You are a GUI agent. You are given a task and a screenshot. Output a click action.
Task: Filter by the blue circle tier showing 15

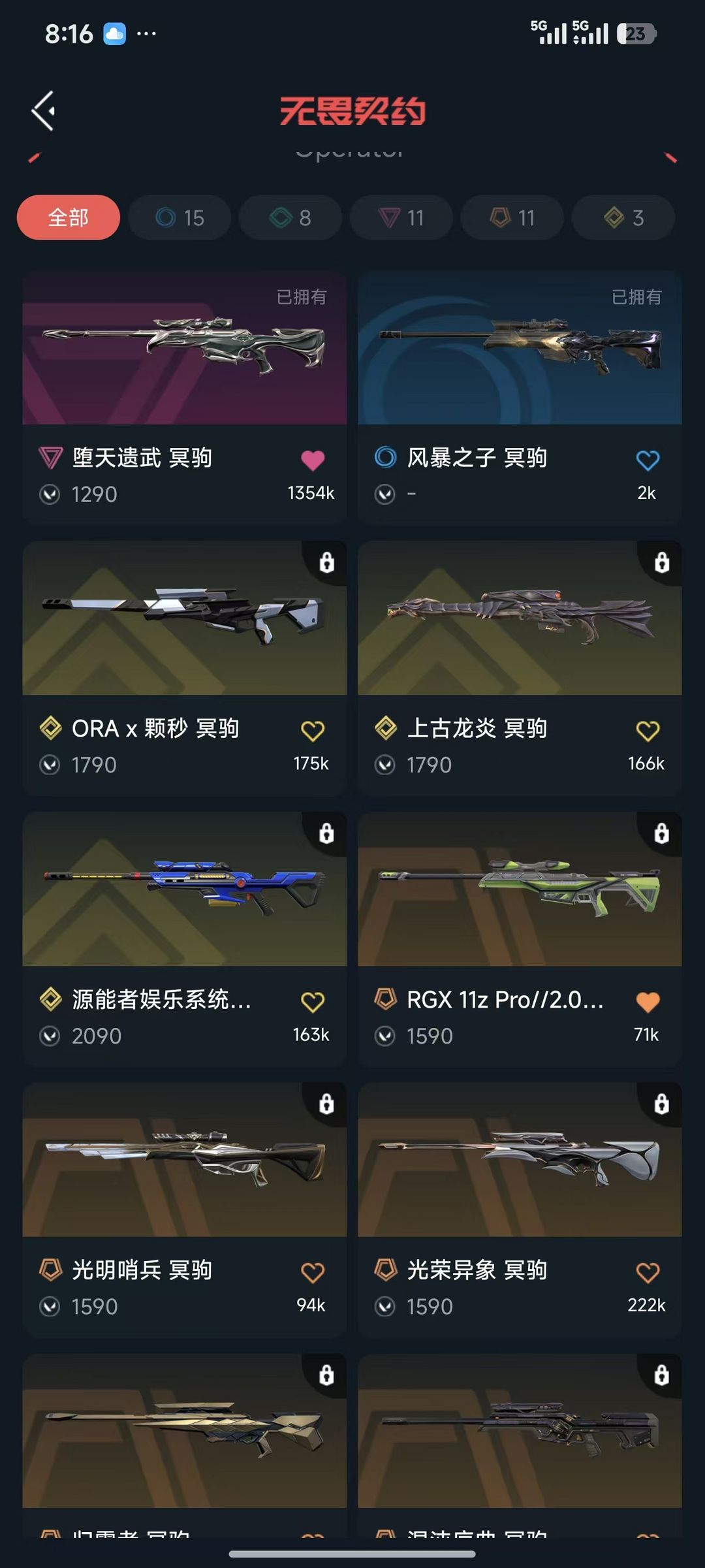point(180,217)
